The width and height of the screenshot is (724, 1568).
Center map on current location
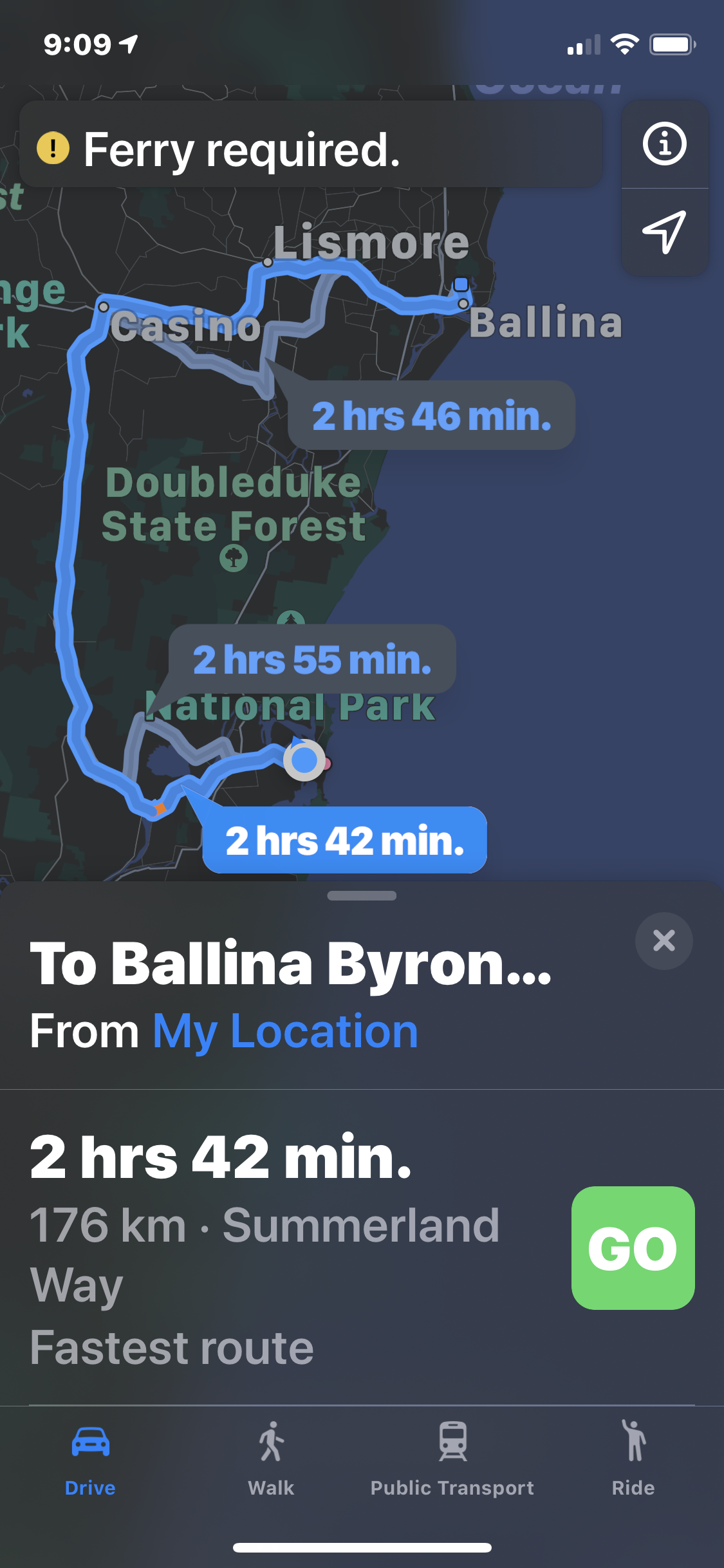pyautogui.click(x=664, y=232)
